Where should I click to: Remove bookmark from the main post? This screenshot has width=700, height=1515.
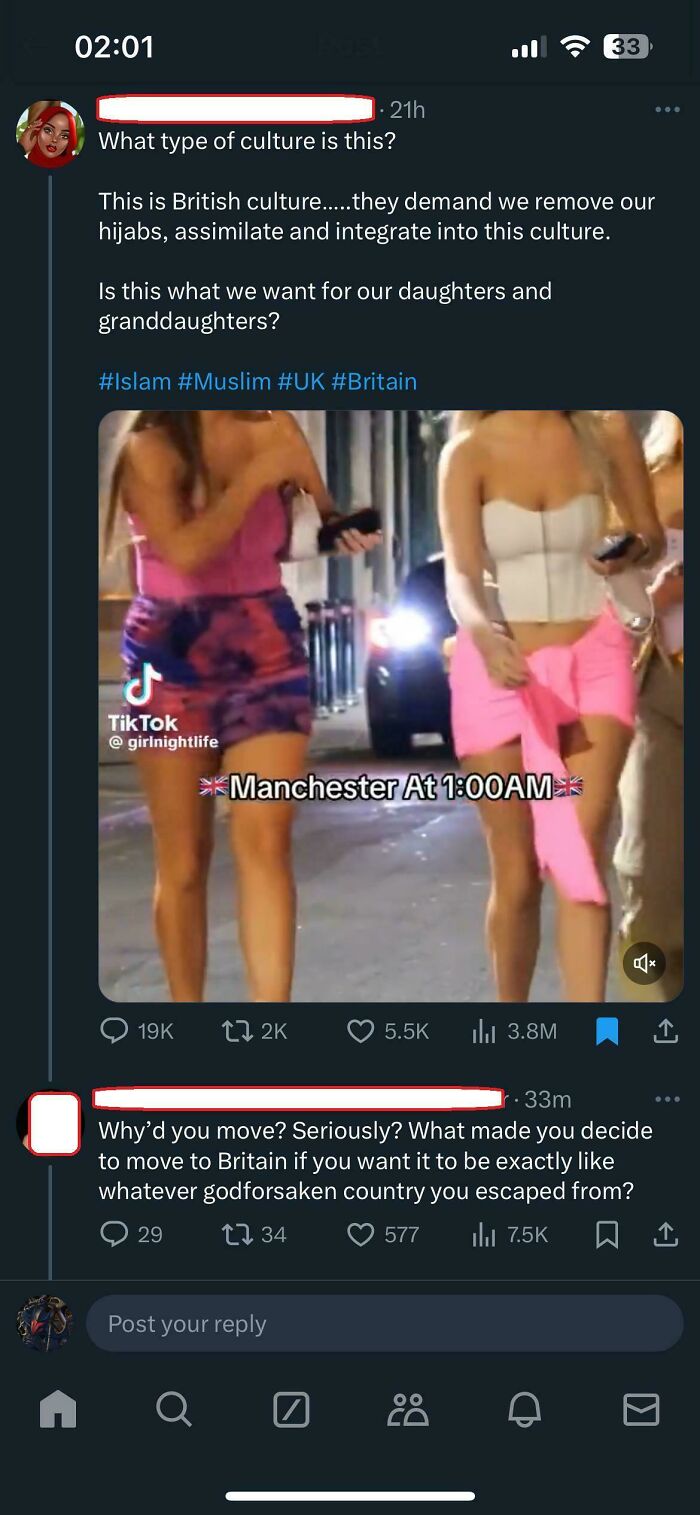(607, 1031)
